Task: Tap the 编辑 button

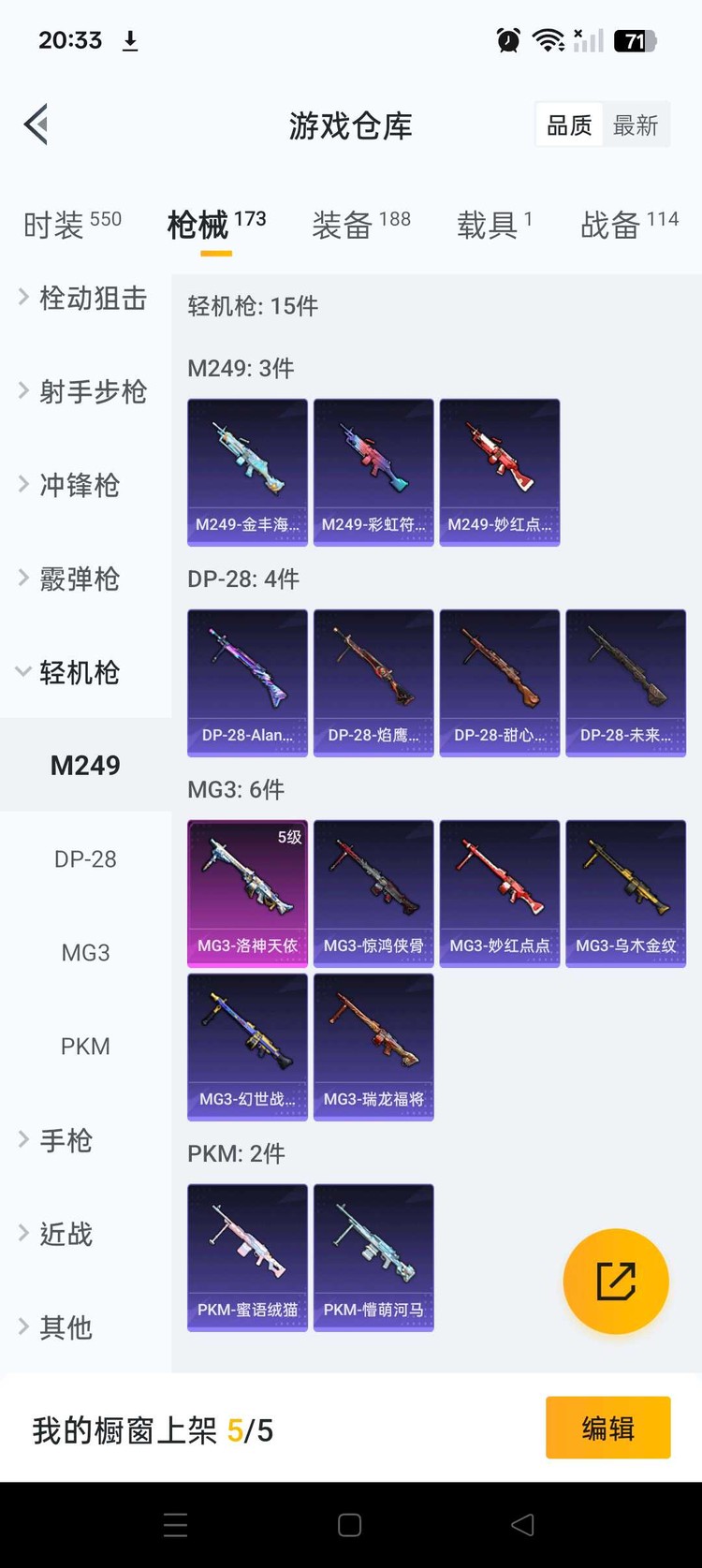Action: coord(607,1428)
